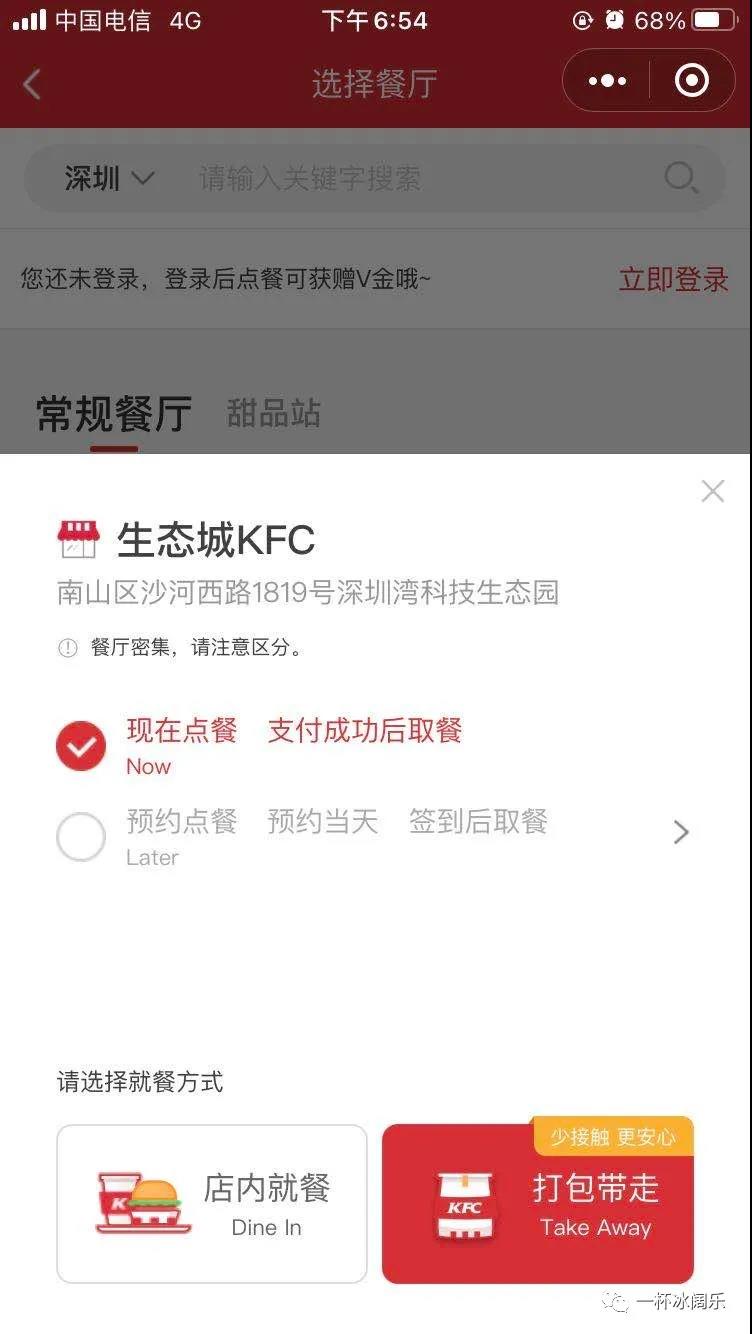
Task: Tick the red checkmark circle for Now ordering
Action: (x=81, y=745)
